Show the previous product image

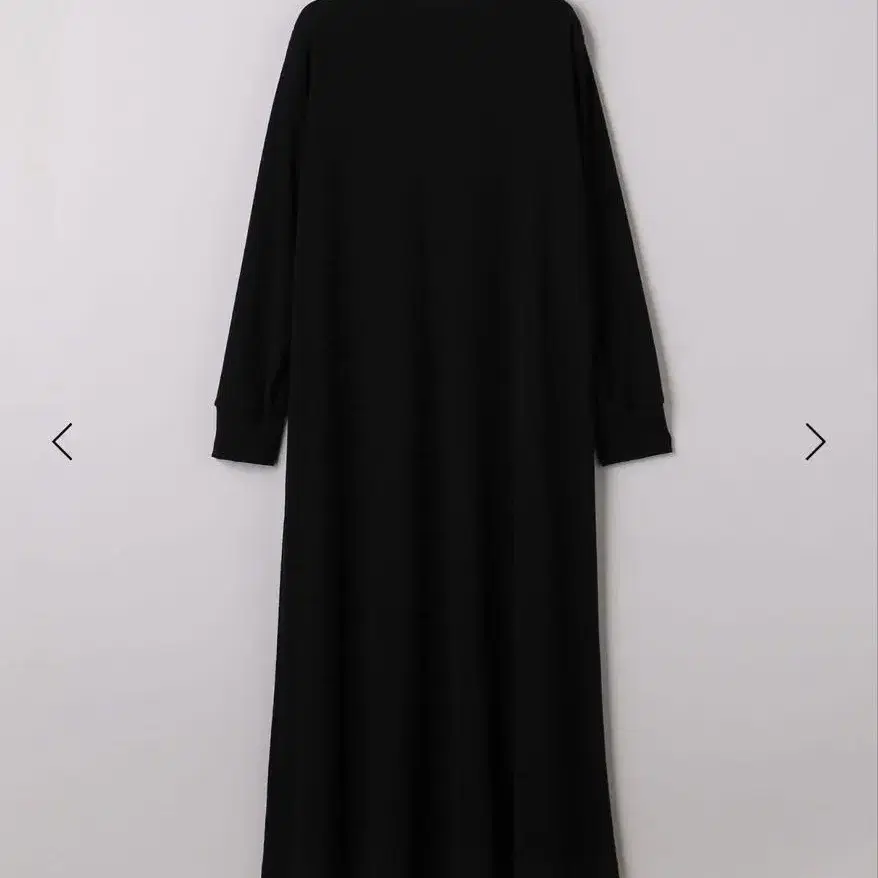[63, 441]
